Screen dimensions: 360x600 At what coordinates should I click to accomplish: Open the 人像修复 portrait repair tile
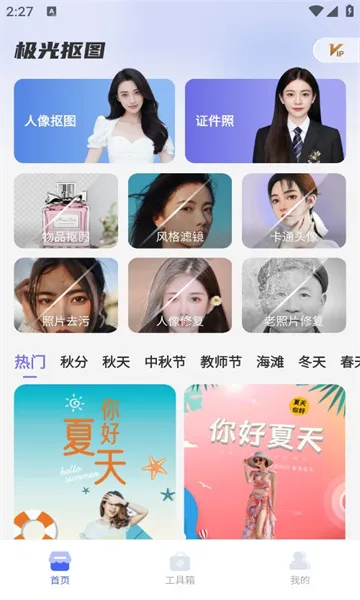180,295
